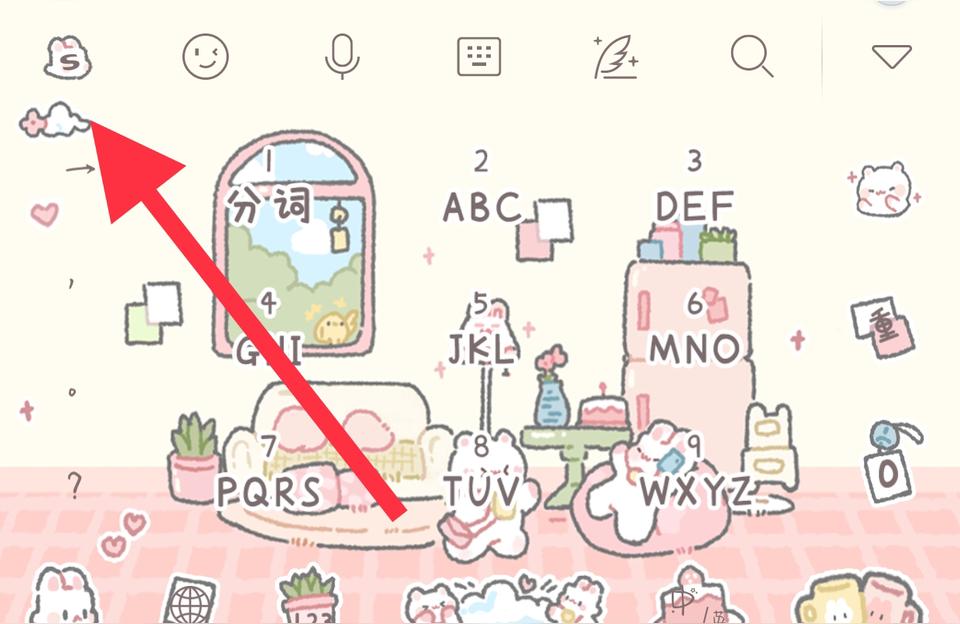960x624 pixels.
Task: Insert a question mark from the side column
Action: pyautogui.click(x=73, y=486)
